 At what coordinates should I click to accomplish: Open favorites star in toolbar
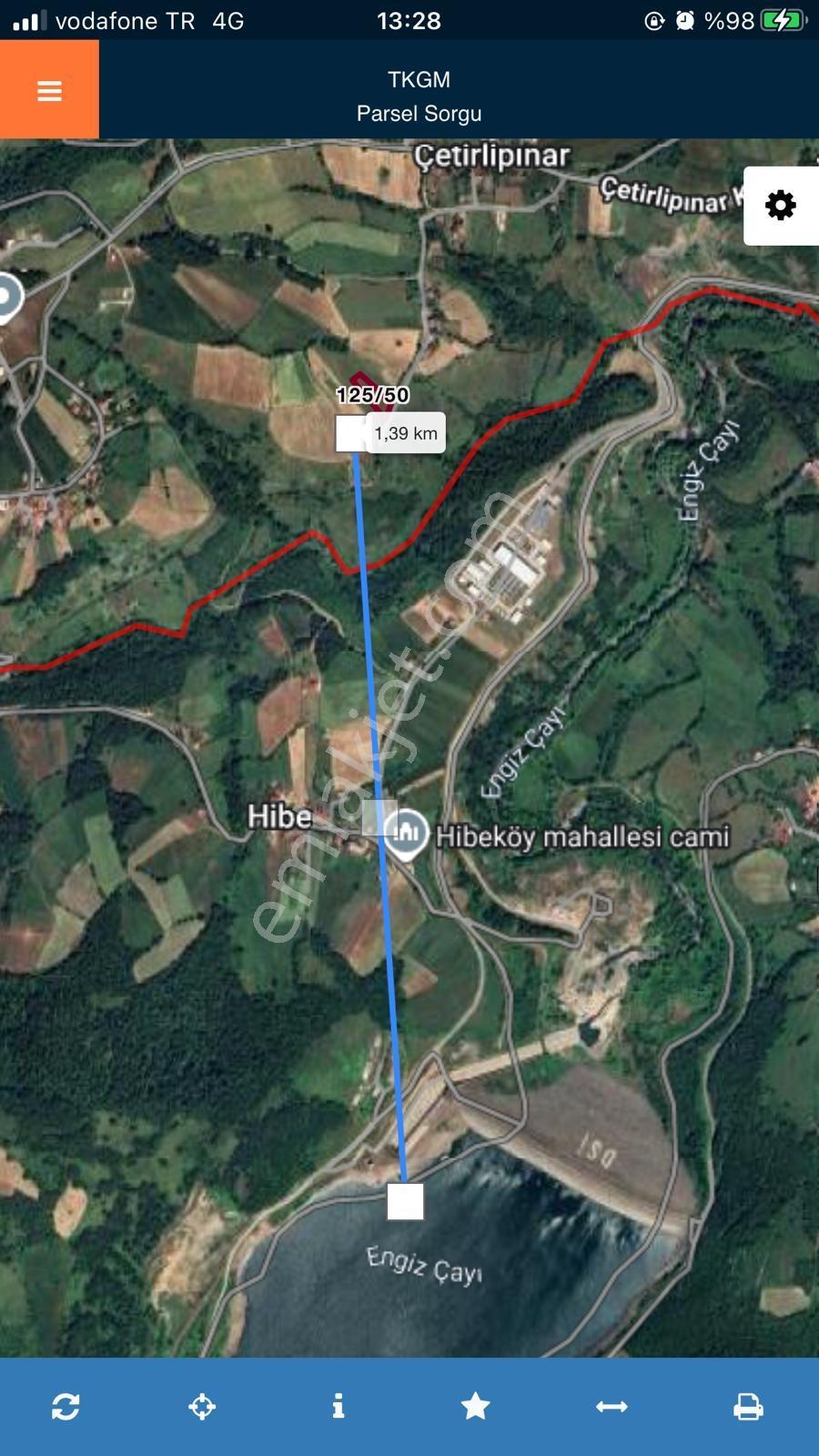[x=475, y=1407]
